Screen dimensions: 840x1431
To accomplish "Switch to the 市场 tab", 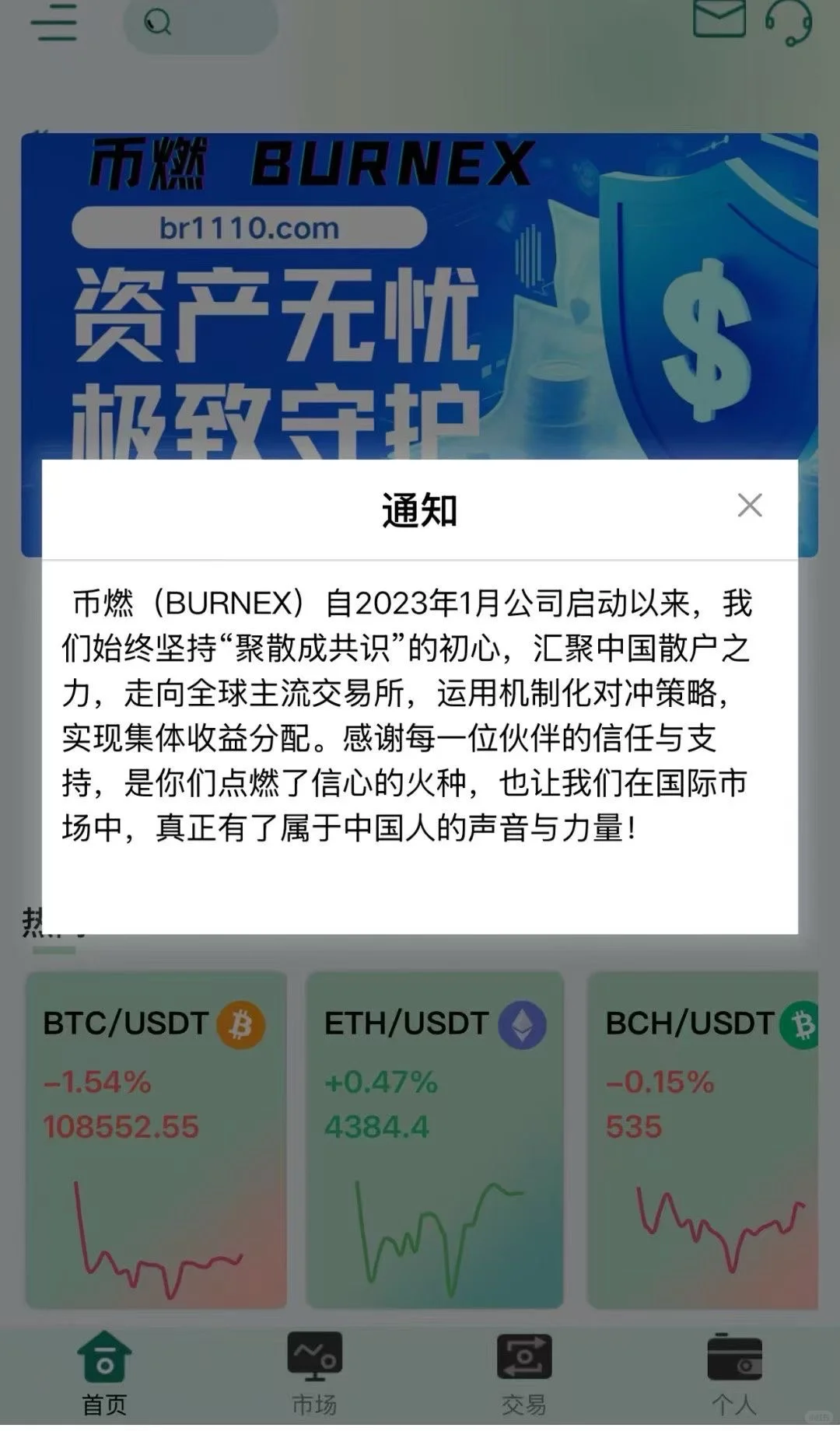I will tap(313, 1373).
